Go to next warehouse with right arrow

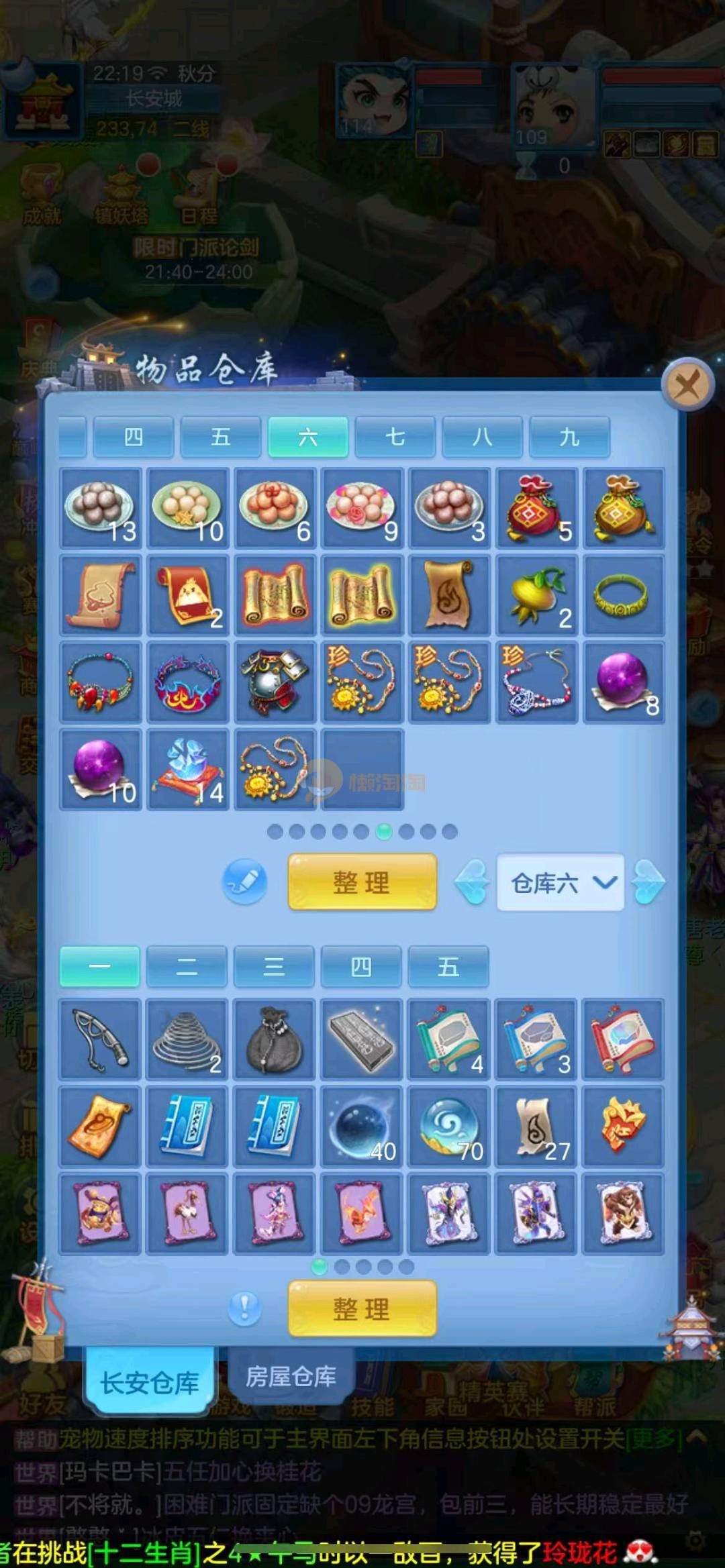(x=648, y=883)
